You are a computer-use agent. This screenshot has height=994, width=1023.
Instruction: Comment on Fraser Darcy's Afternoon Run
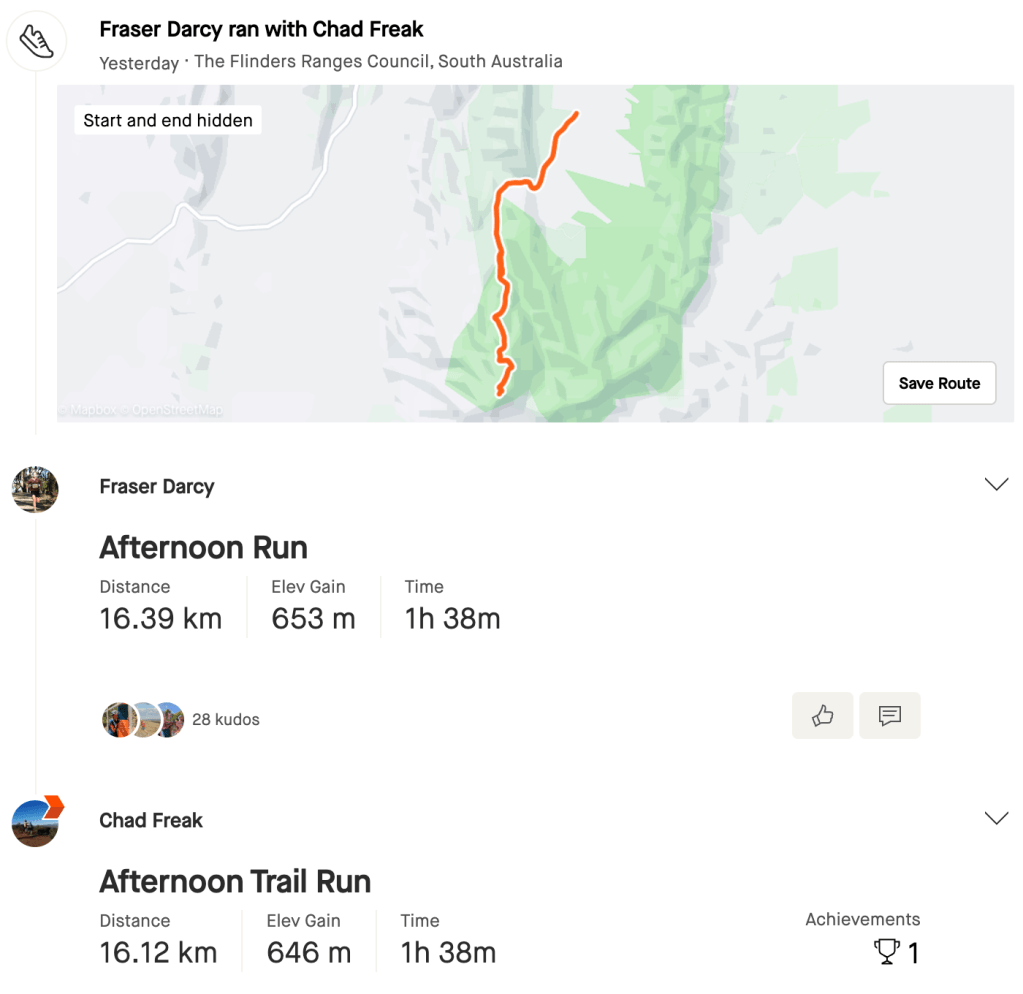[x=889, y=716]
